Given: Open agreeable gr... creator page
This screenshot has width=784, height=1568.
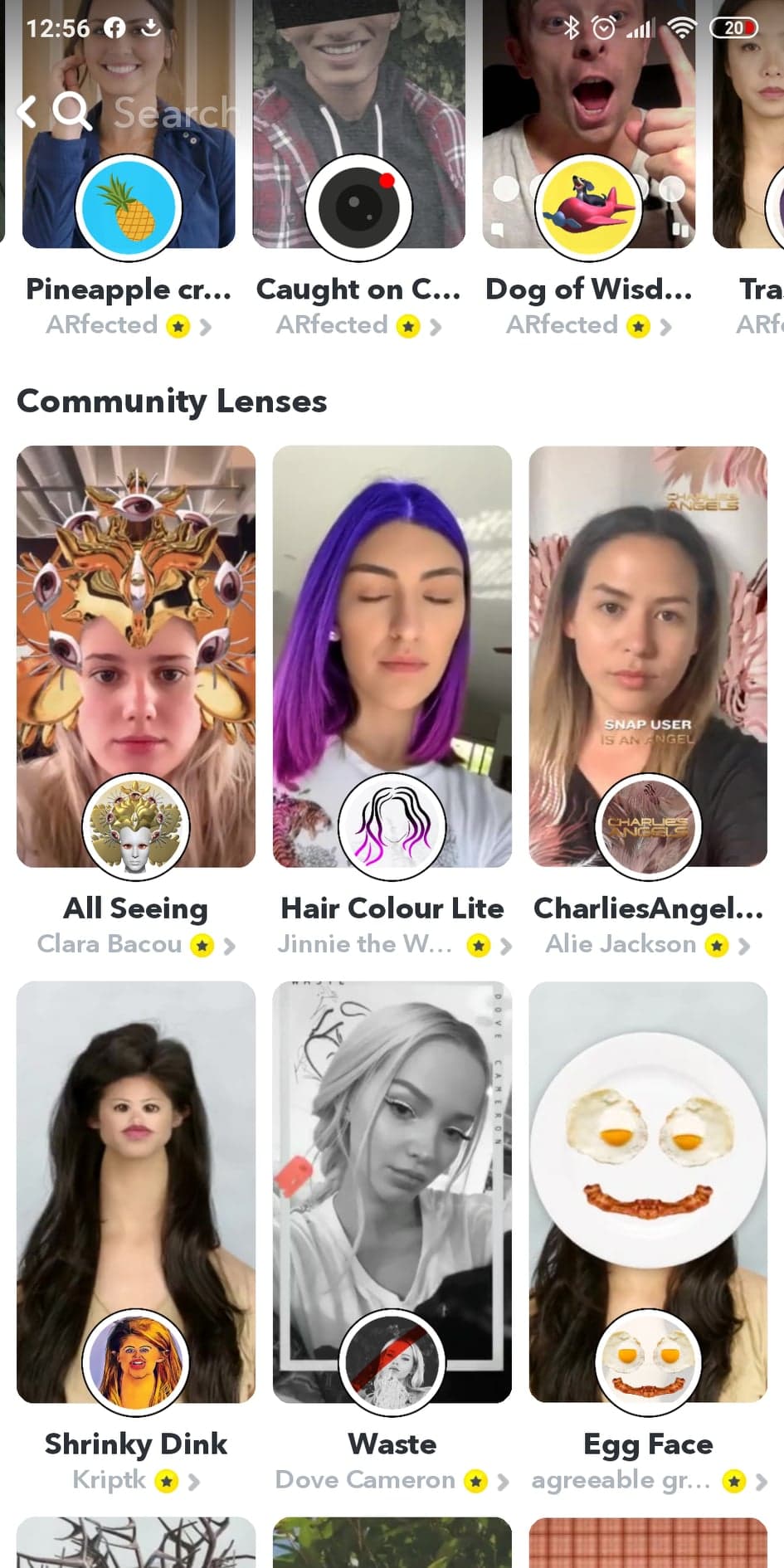Looking at the screenshot, I should (649, 1480).
